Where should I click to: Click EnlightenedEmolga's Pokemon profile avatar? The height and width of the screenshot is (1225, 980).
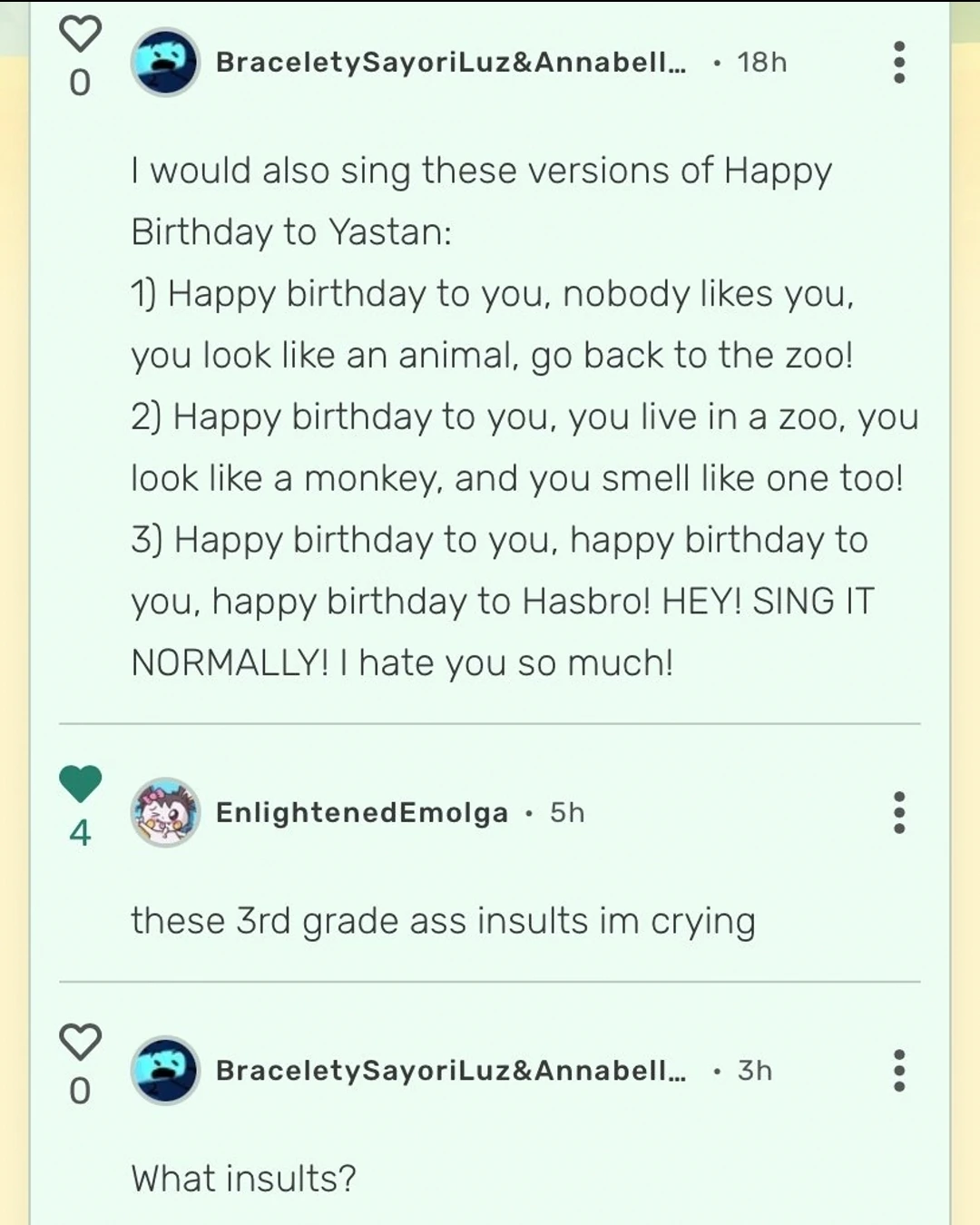point(166,812)
